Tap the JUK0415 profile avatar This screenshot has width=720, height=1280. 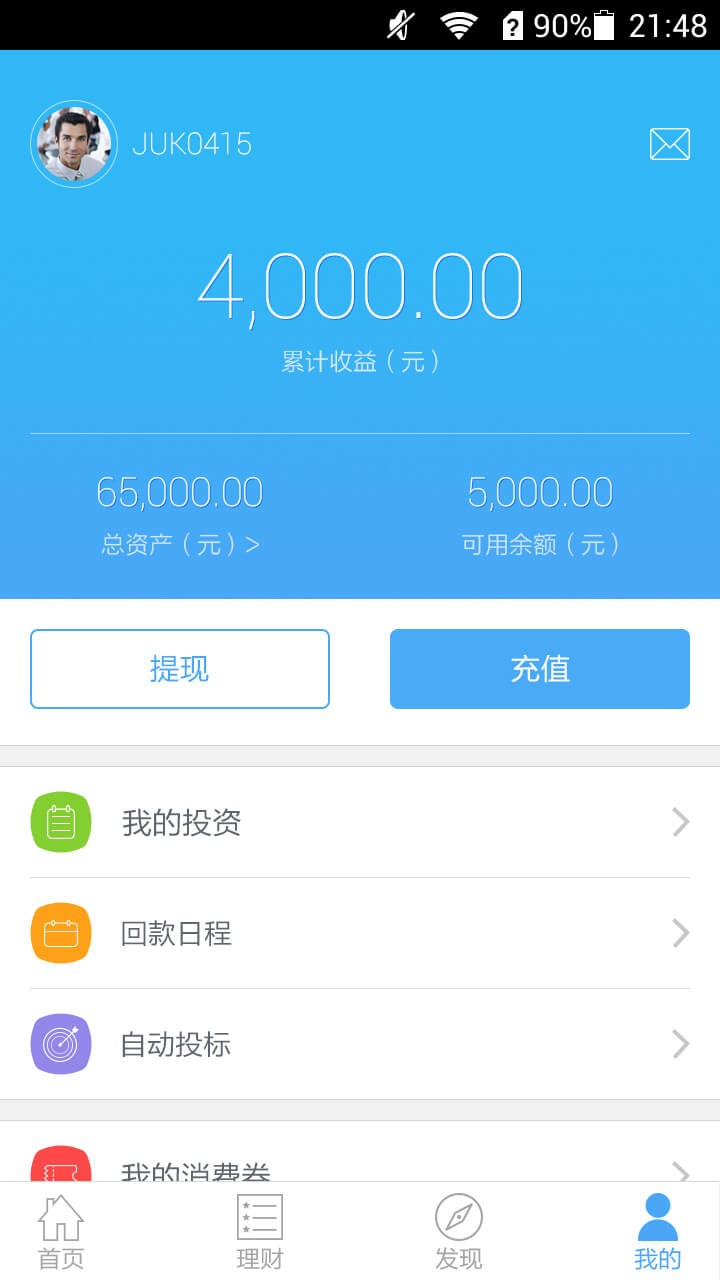tap(74, 144)
